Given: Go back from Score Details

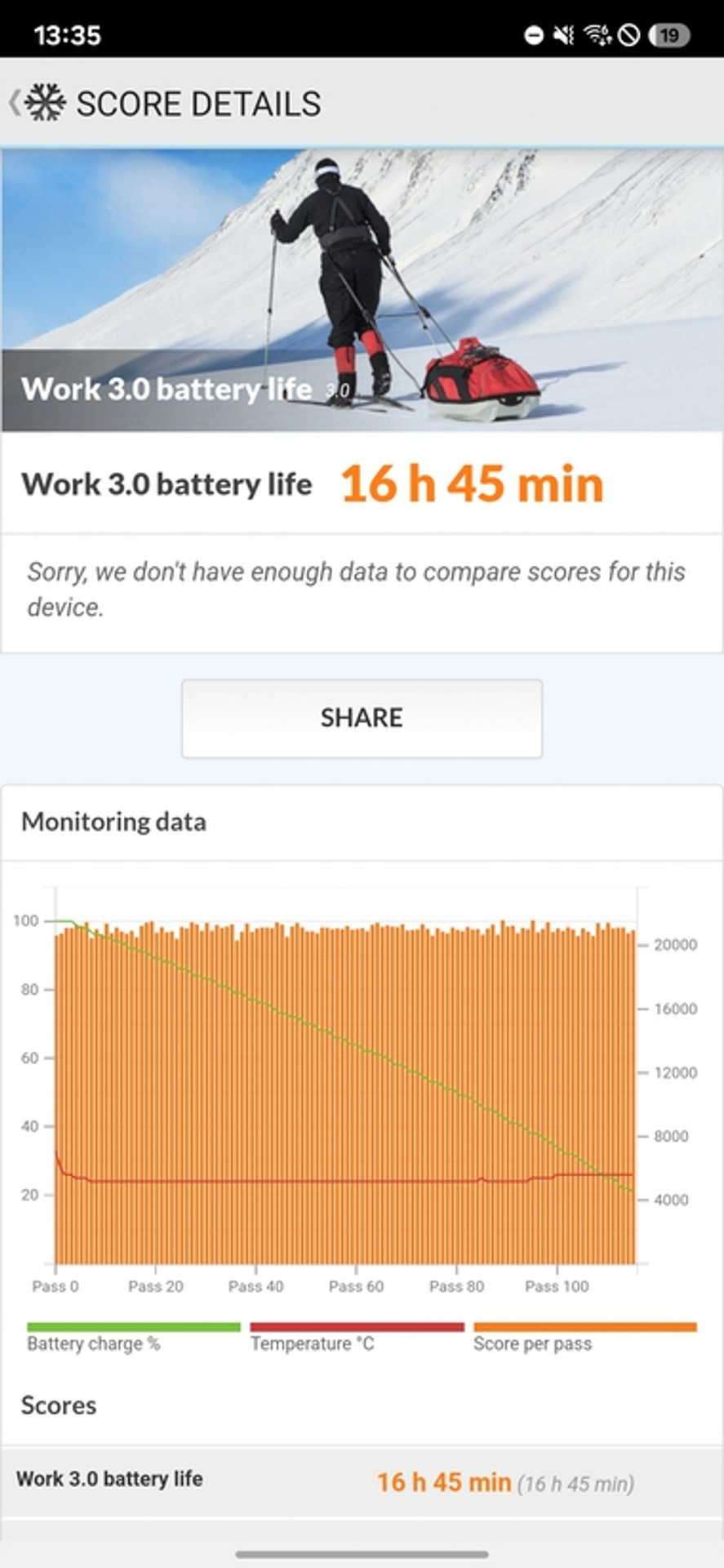Looking at the screenshot, I should 16,104.
